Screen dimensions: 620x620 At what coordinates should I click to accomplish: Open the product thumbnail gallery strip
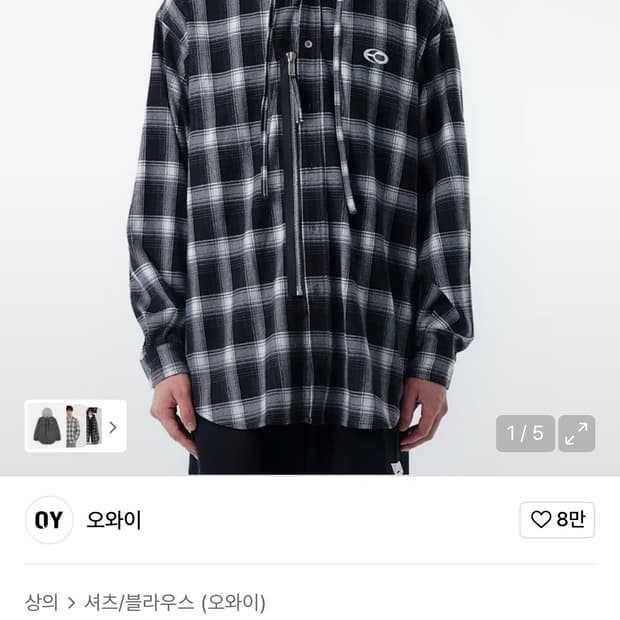75,426
